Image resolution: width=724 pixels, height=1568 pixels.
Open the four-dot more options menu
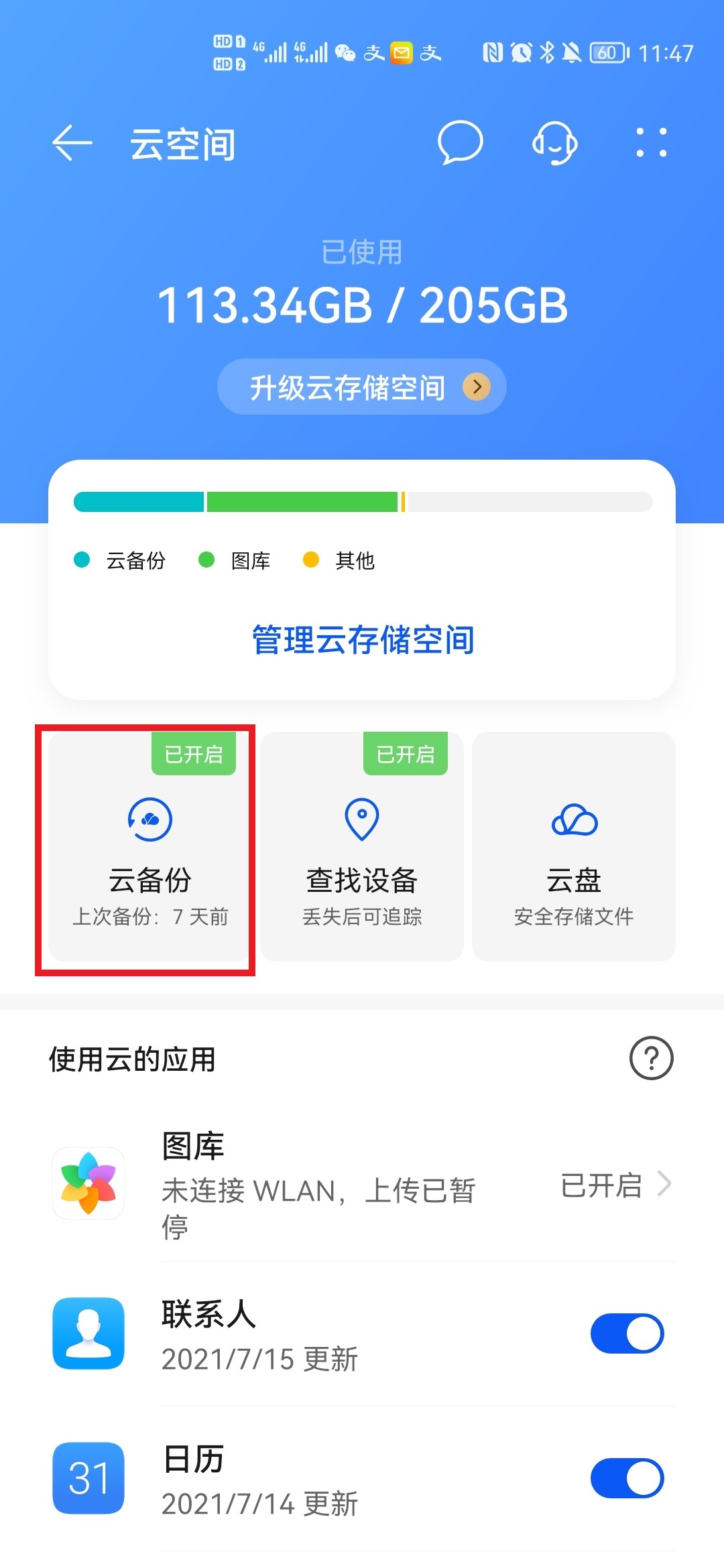[x=651, y=143]
